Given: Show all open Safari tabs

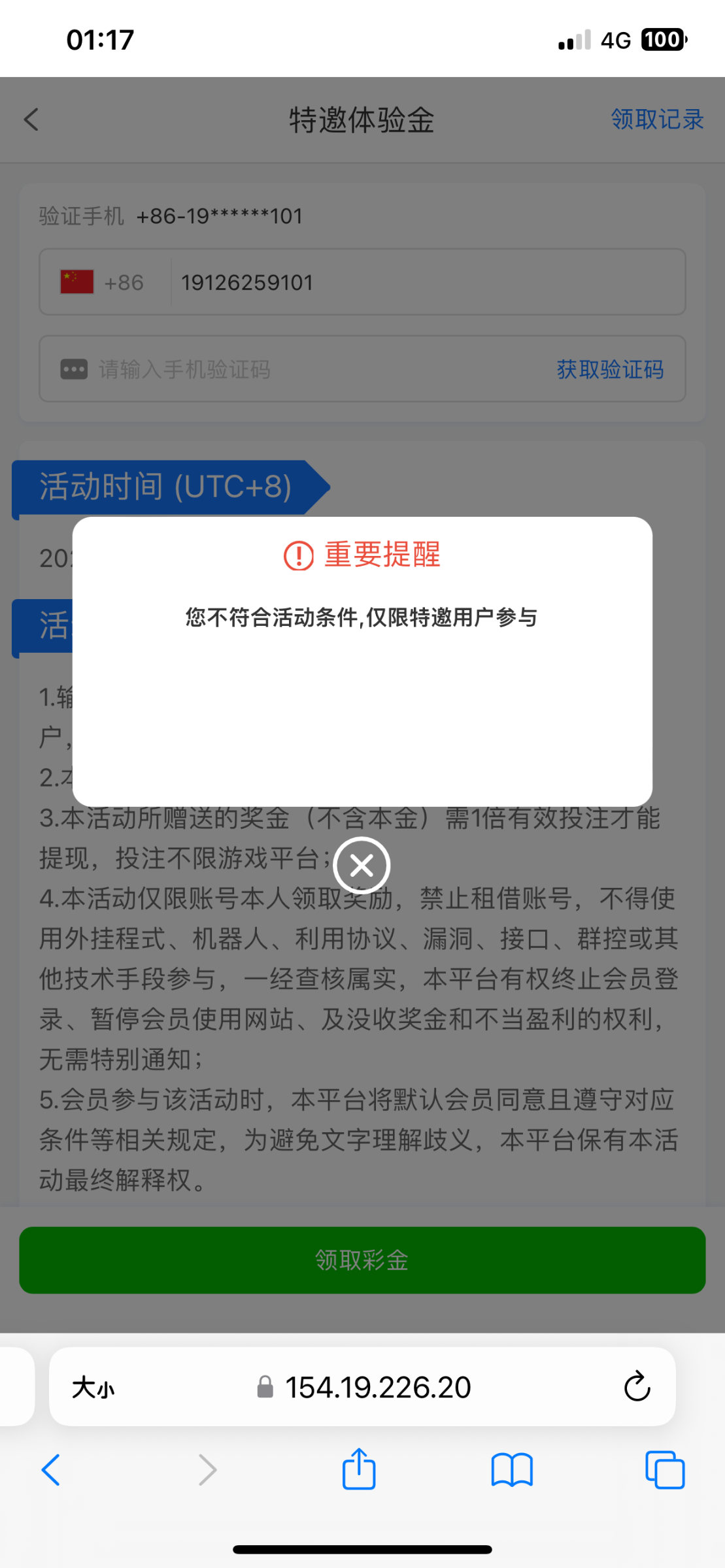Looking at the screenshot, I should [664, 1470].
